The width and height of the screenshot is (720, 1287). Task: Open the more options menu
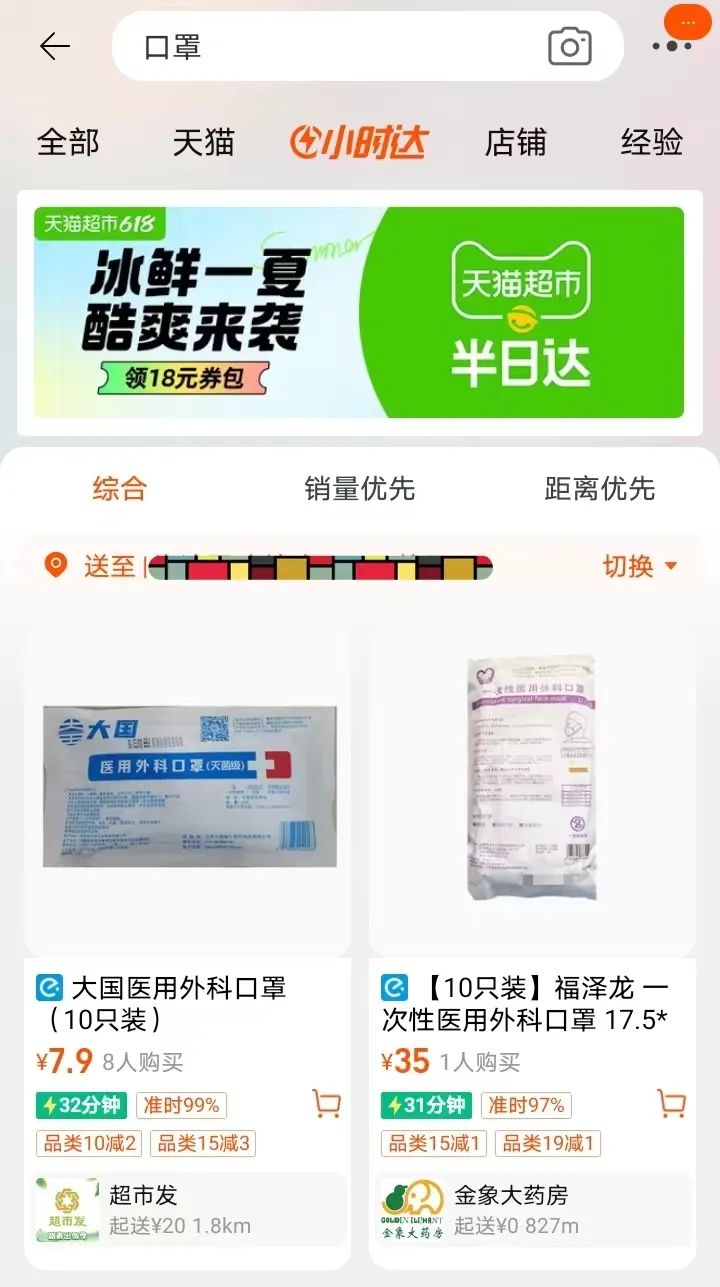coord(672,46)
